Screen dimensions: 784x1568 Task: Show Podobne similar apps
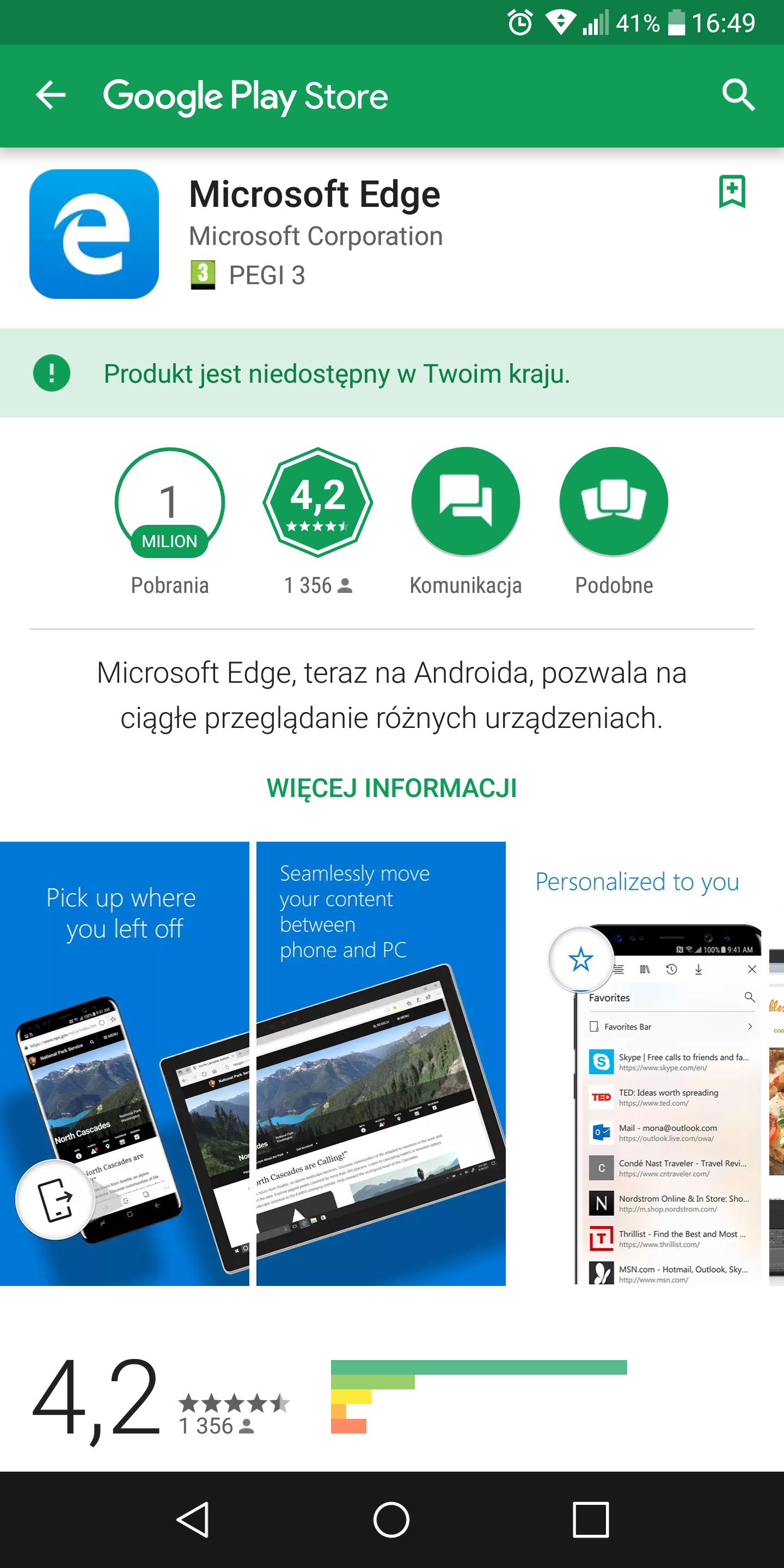coord(614,501)
